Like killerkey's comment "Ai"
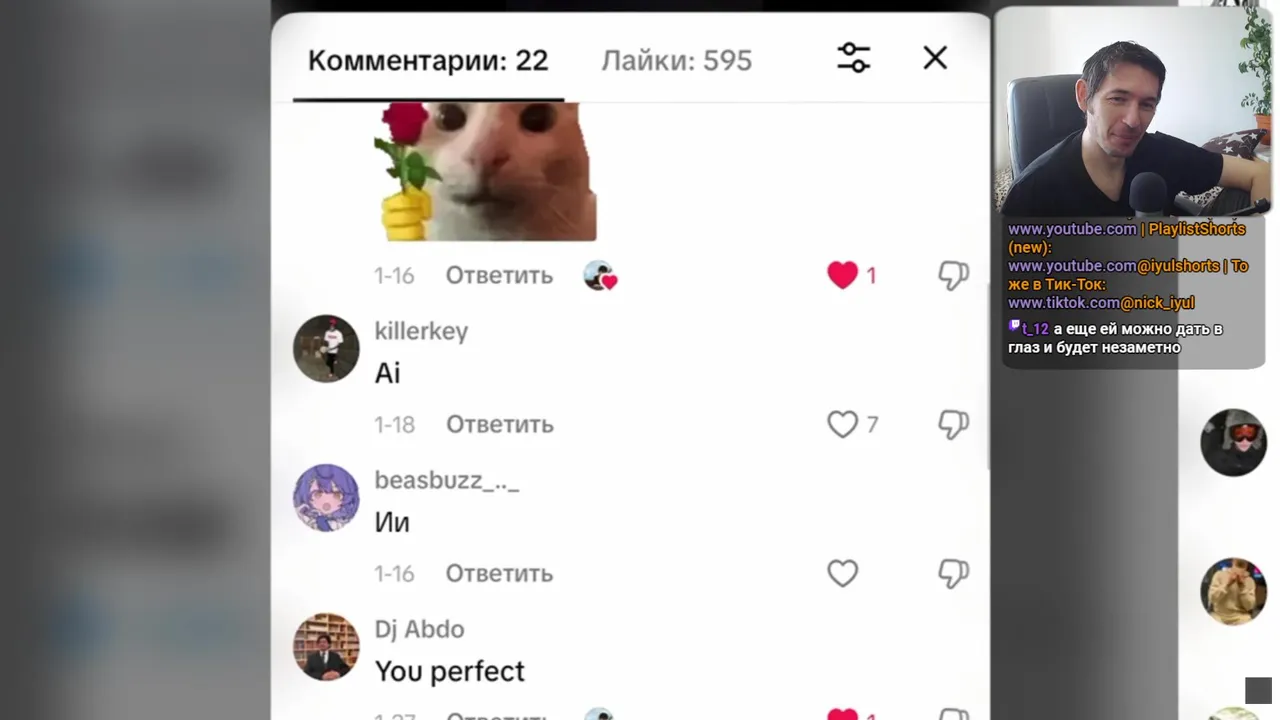Image resolution: width=1280 pixels, height=720 pixels. click(843, 424)
